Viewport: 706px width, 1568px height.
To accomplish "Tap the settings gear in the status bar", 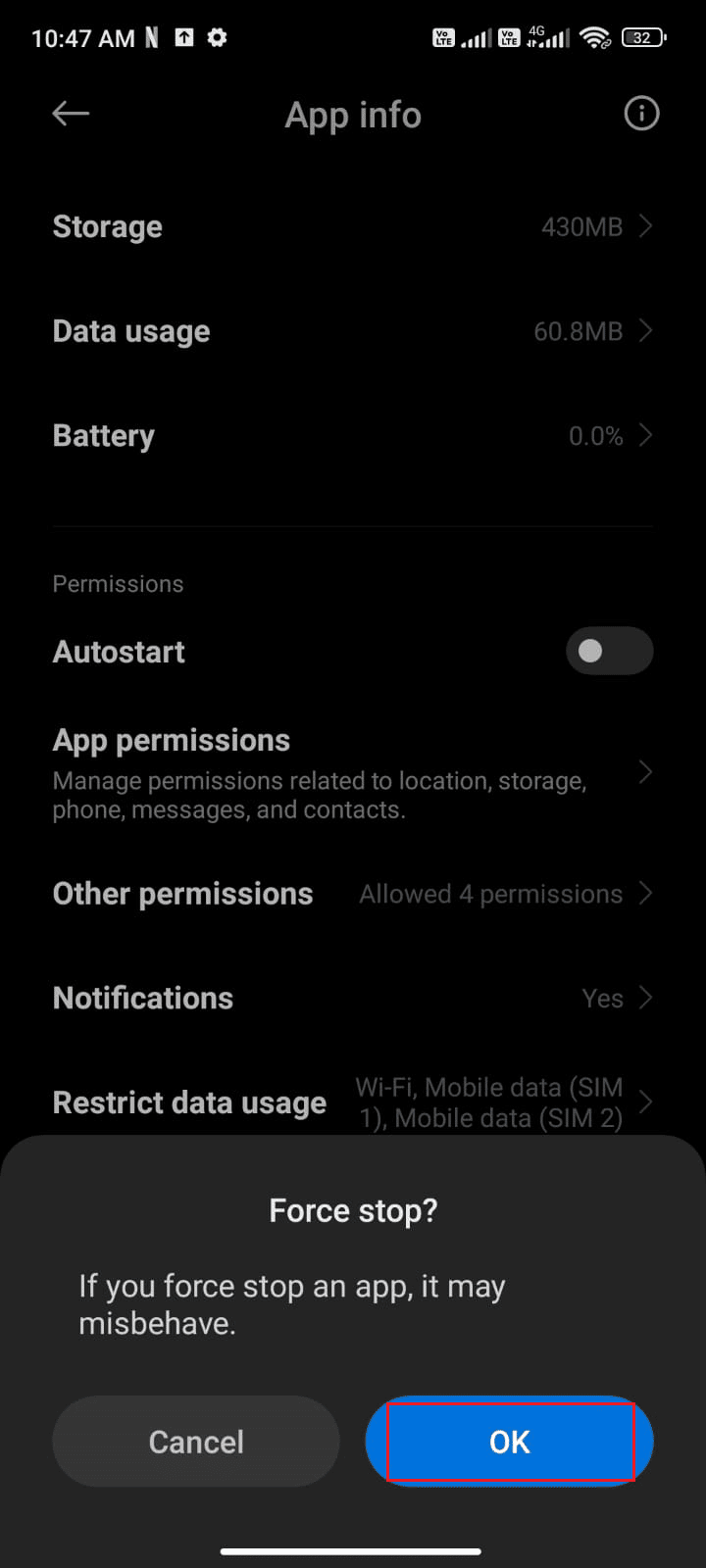I will 216,38.
